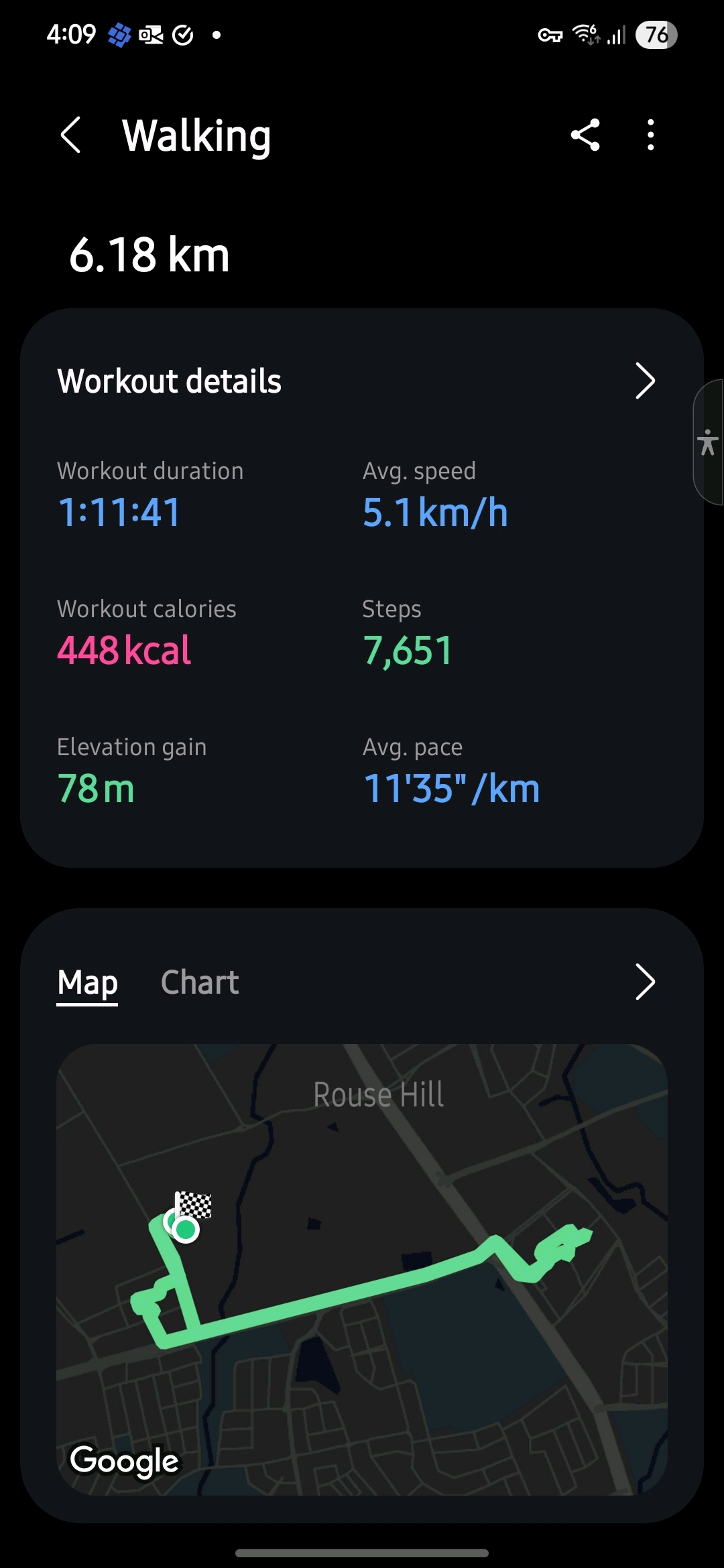Open the more options menu
This screenshot has height=1568, width=724.
coord(650,135)
